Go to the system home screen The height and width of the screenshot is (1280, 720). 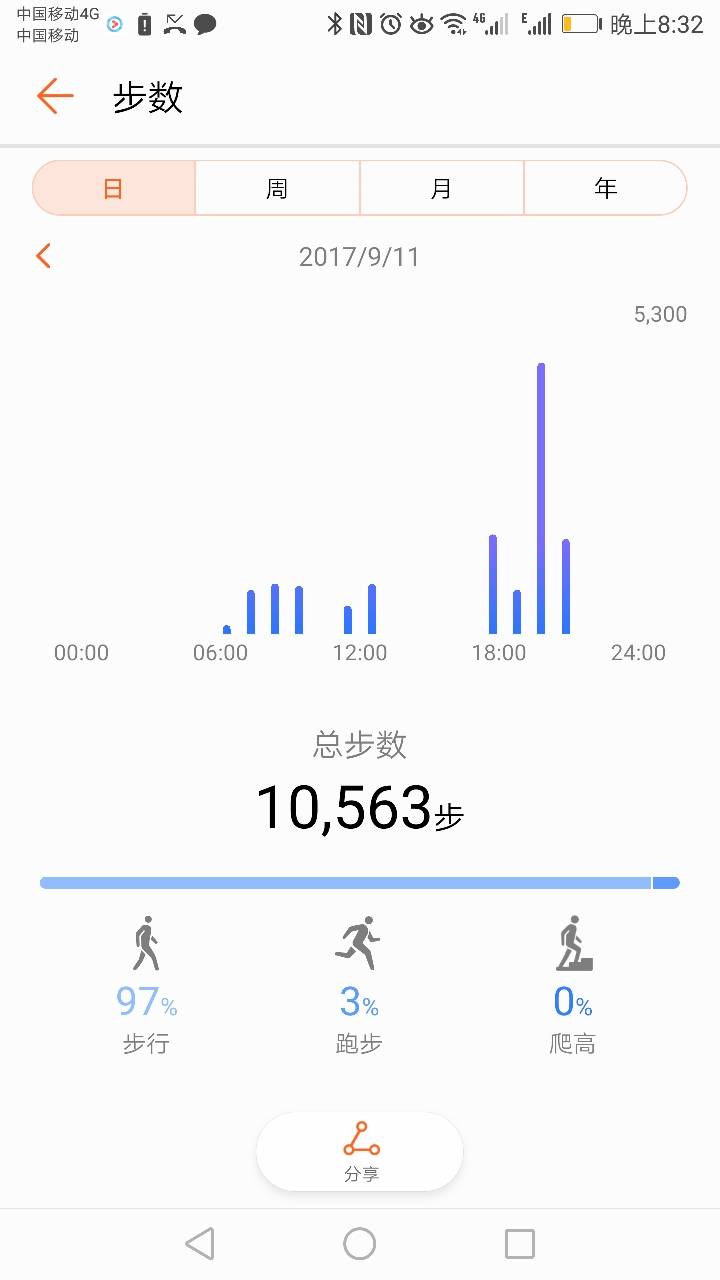click(360, 1243)
